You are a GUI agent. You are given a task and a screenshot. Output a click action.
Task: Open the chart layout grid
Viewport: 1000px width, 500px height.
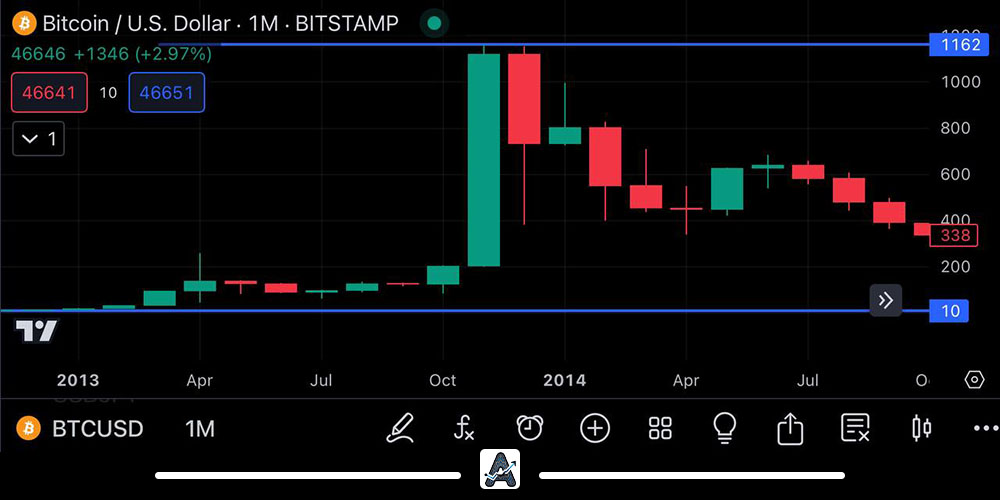point(660,428)
